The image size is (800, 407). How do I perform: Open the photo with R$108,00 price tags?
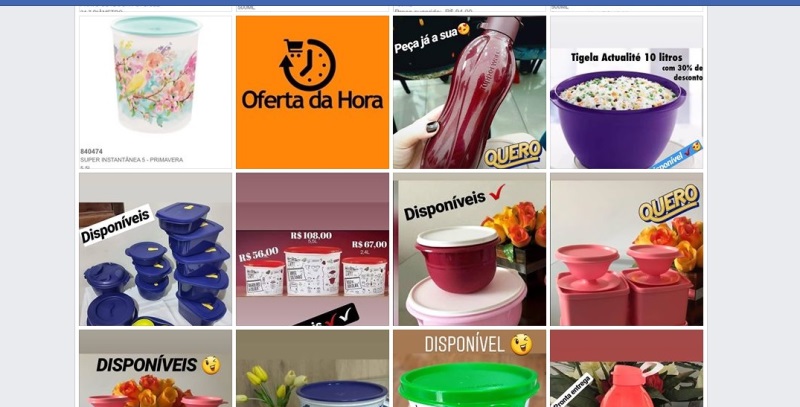click(x=312, y=249)
